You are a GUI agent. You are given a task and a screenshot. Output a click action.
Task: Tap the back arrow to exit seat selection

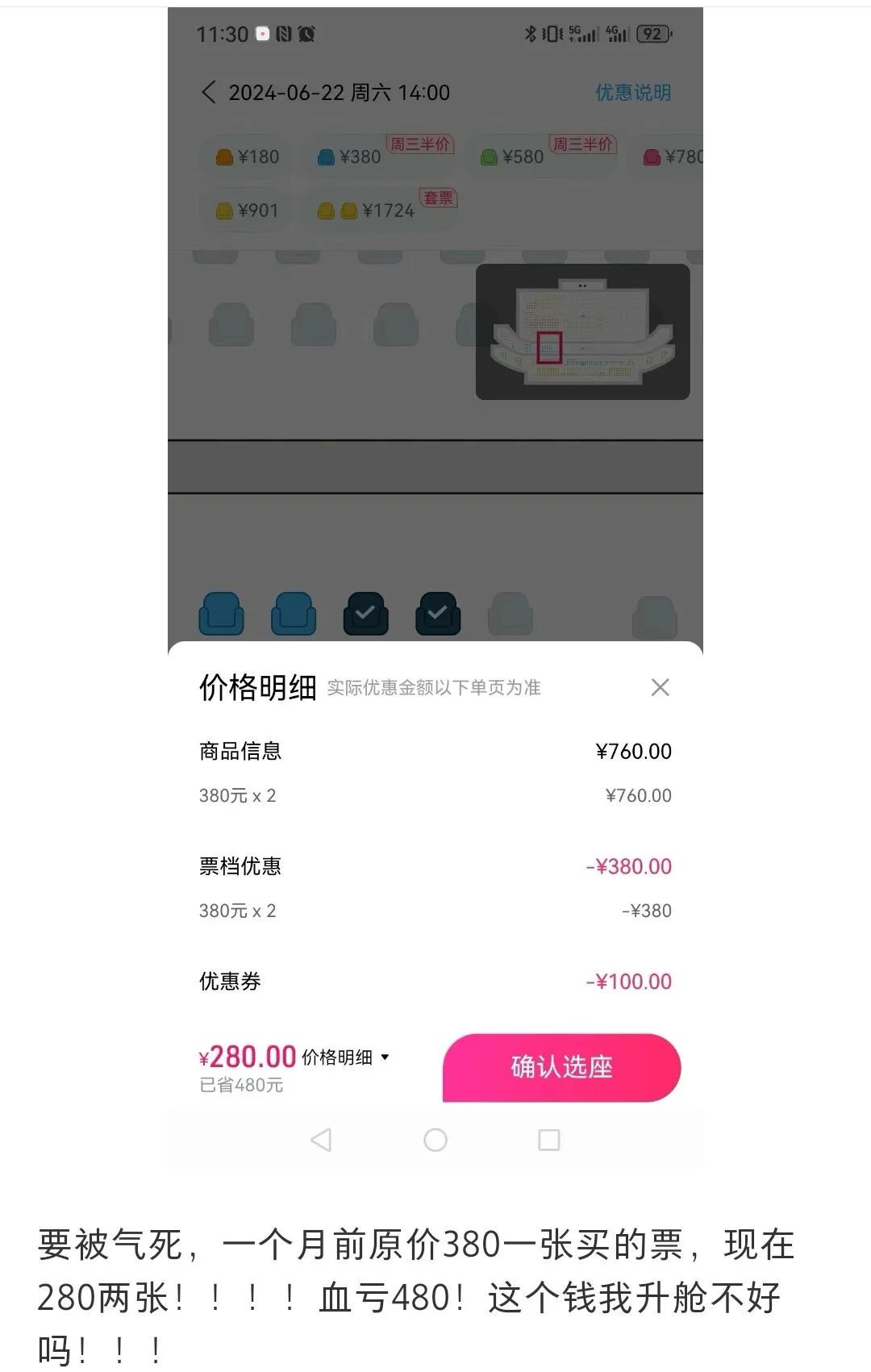[210, 93]
